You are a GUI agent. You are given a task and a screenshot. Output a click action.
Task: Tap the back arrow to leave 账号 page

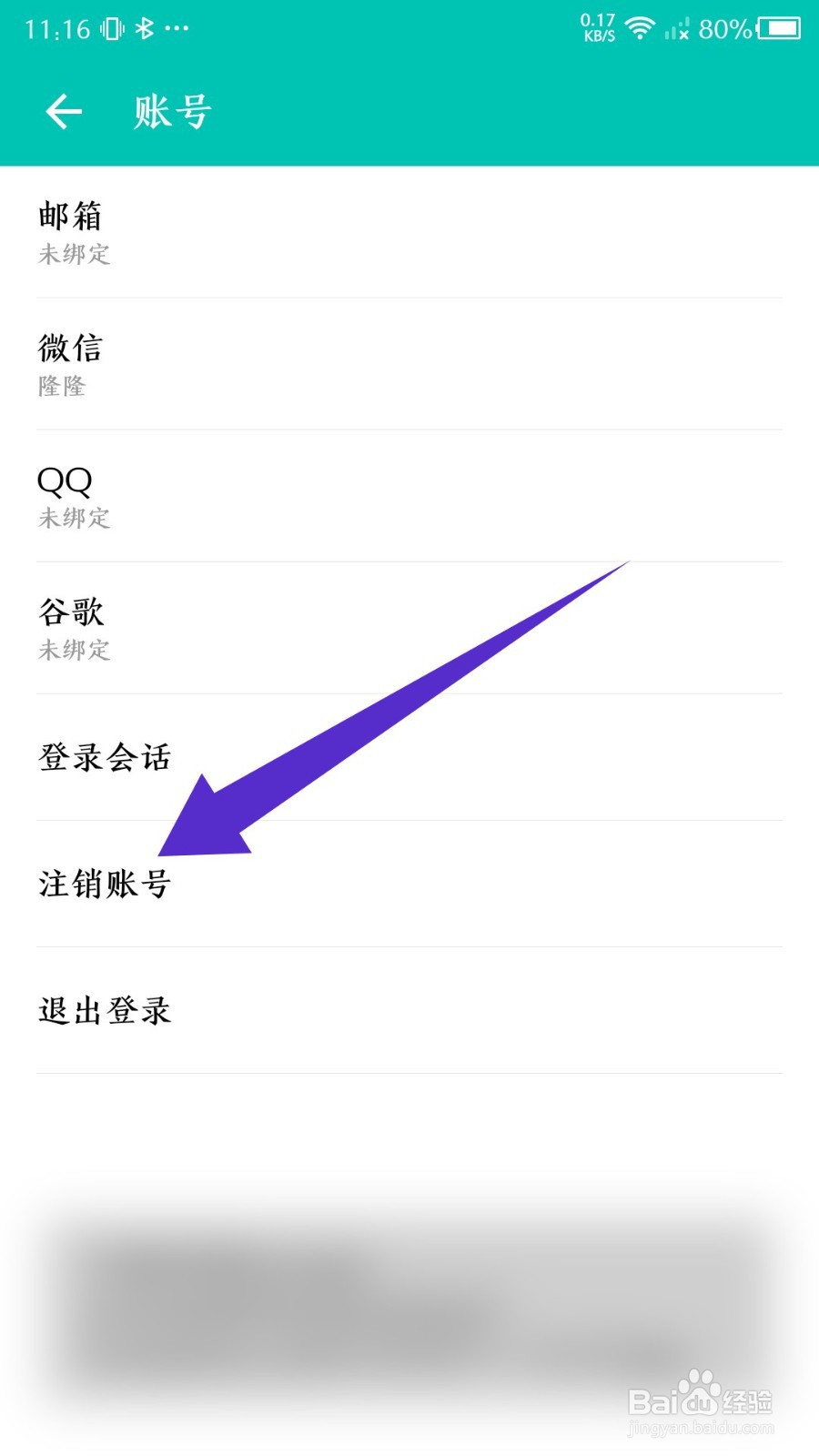(62, 110)
